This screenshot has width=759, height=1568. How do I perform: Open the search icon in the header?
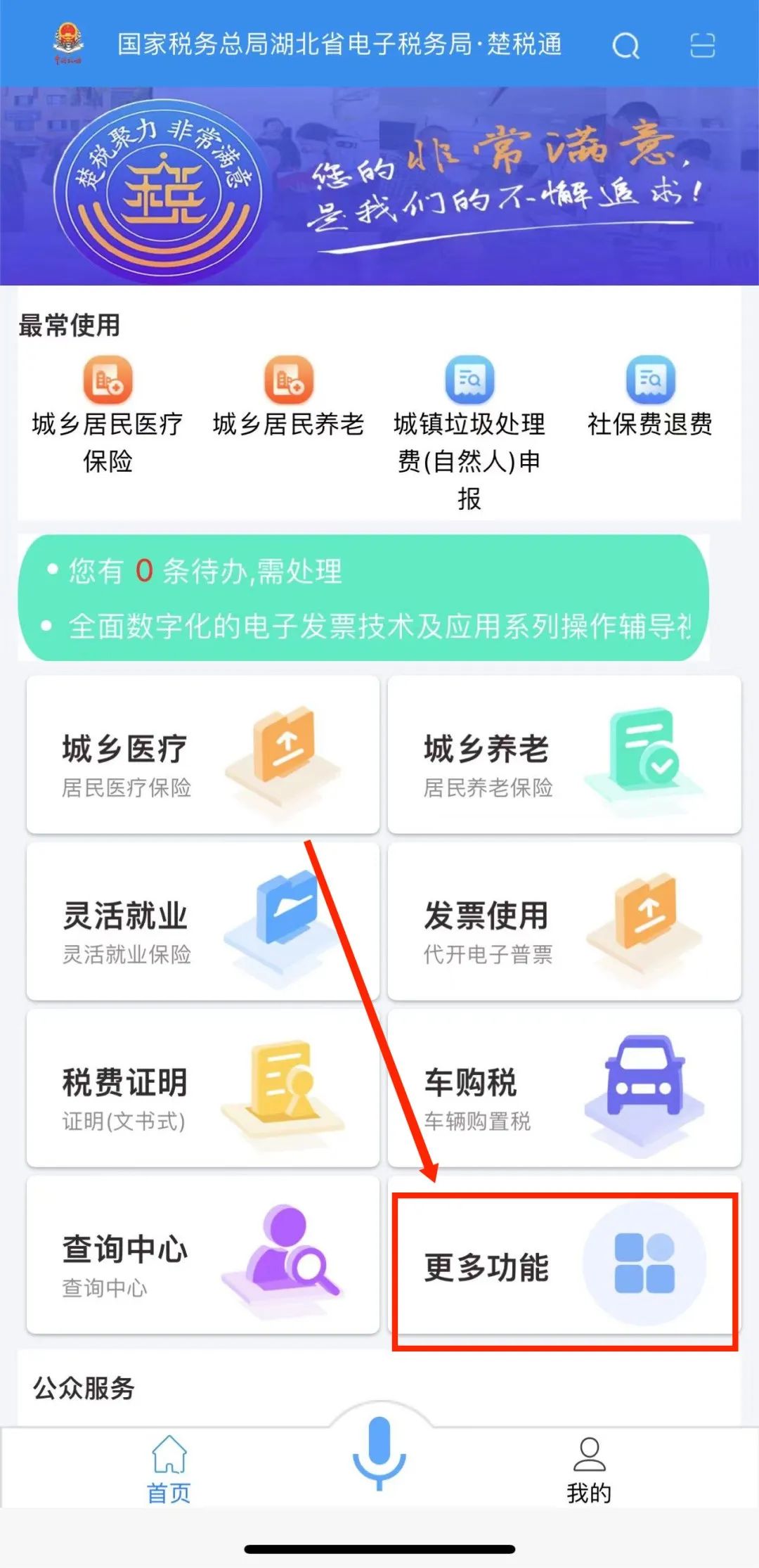tap(625, 46)
